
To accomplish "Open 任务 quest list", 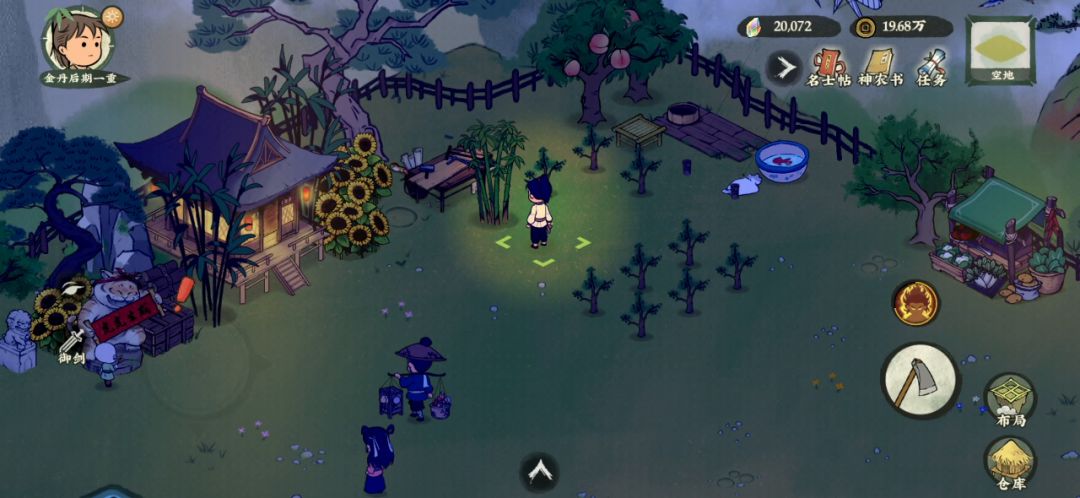I will tap(931, 67).
